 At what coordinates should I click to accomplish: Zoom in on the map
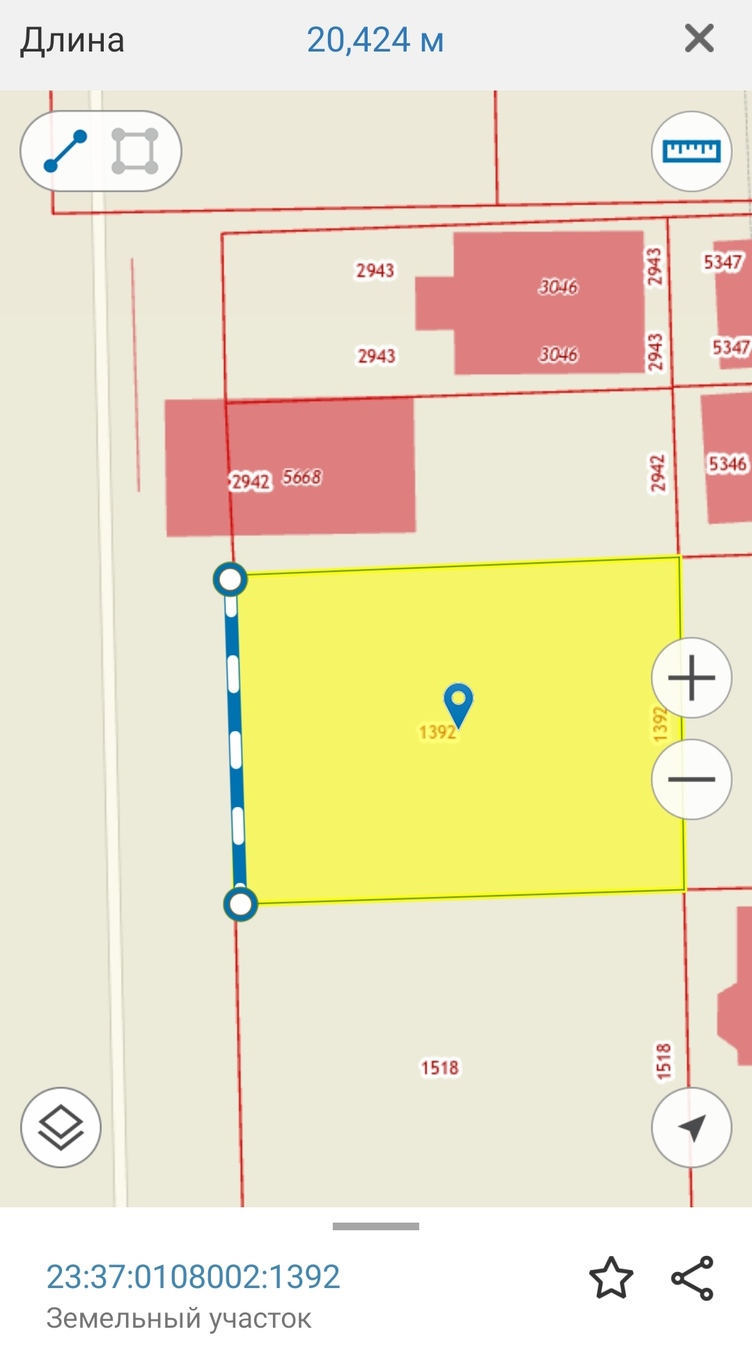(692, 678)
